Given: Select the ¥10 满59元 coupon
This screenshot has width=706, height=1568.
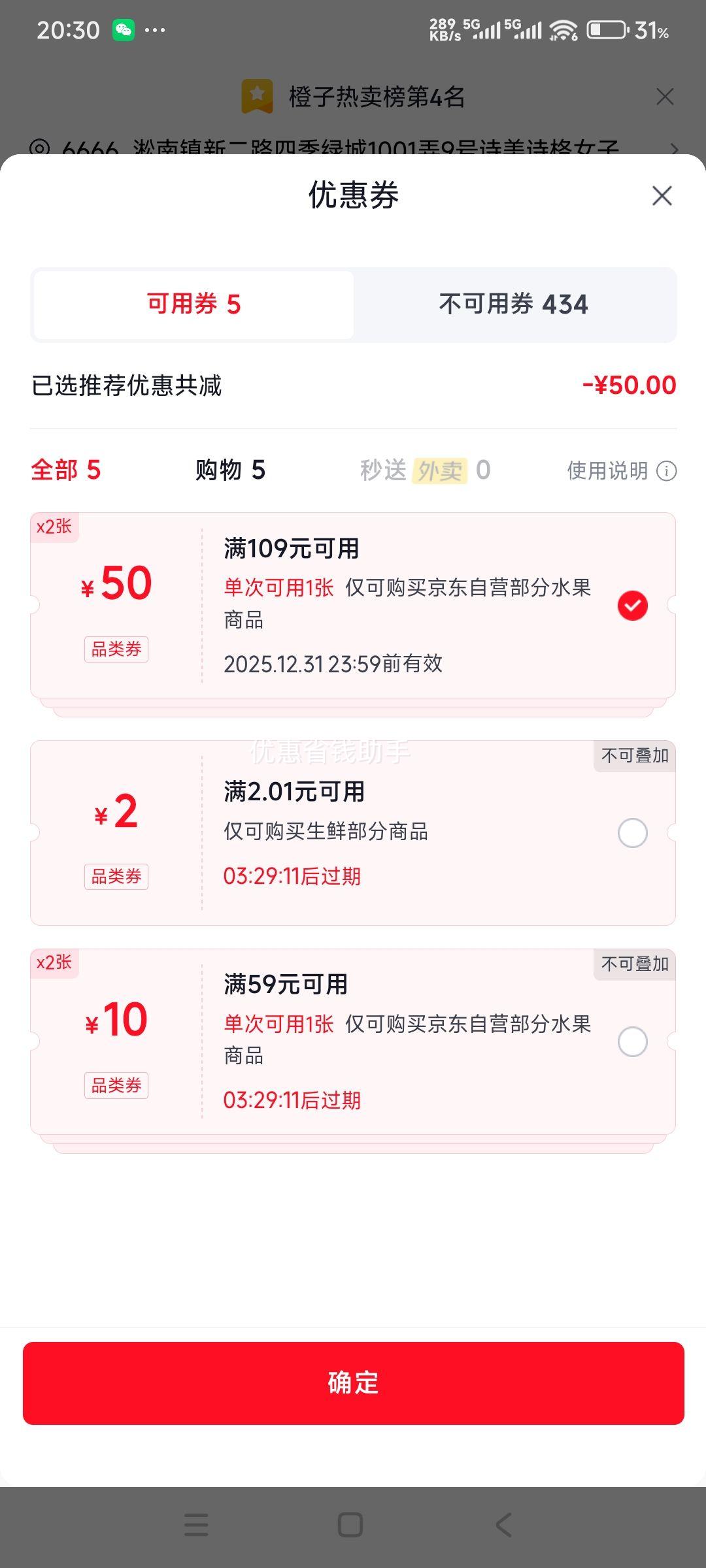Looking at the screenshot, I should tap(632, 1041).
